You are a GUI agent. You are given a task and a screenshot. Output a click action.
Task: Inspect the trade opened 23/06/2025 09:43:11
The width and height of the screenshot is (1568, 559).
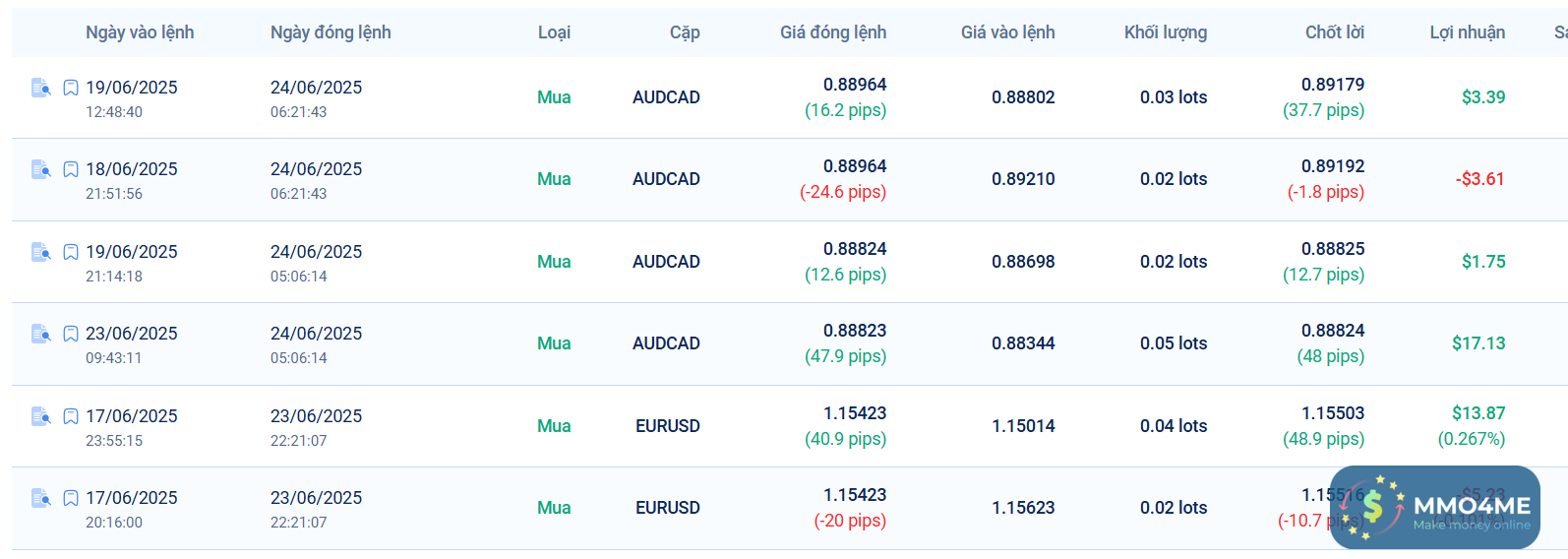click(x=40, y=334)
